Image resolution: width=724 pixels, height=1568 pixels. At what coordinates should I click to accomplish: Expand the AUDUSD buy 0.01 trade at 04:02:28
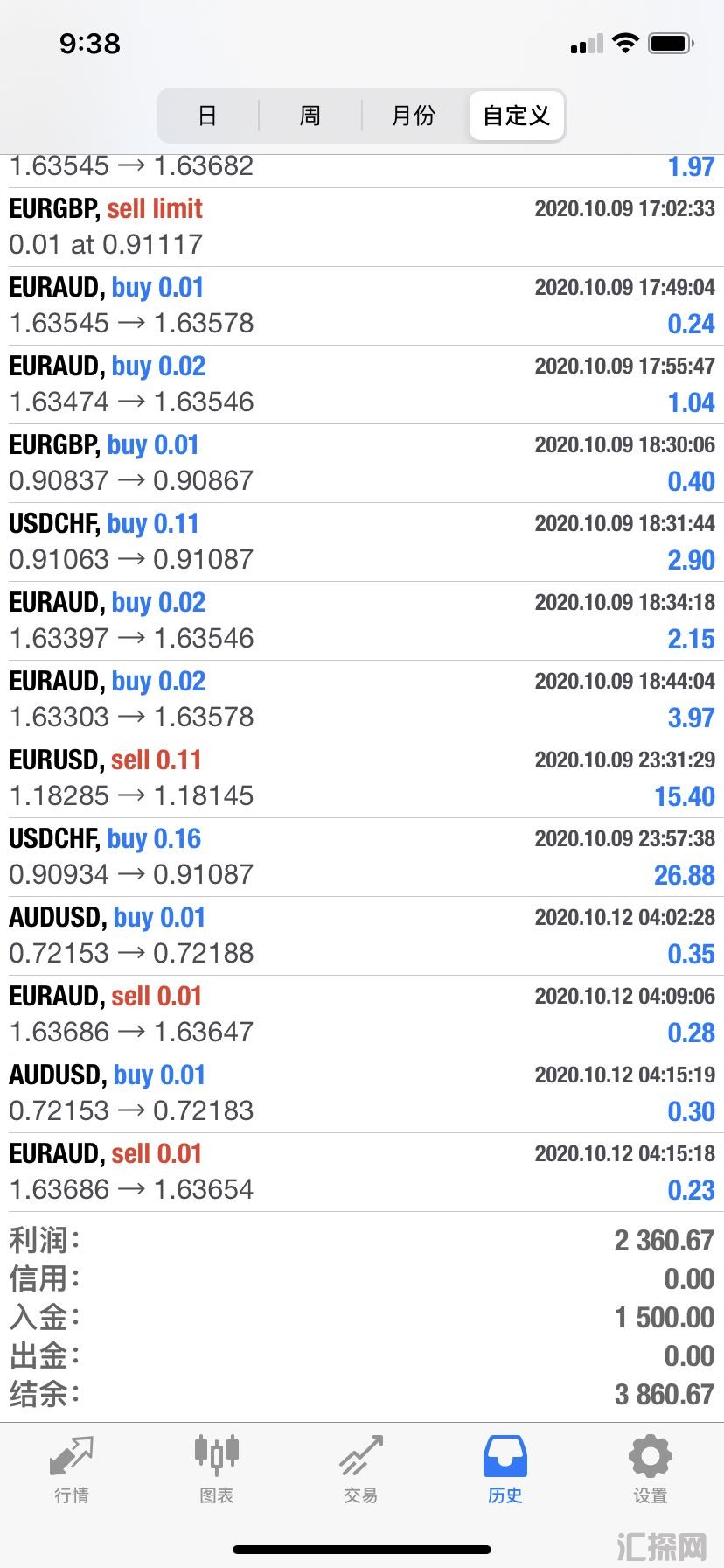coord(362,935)
